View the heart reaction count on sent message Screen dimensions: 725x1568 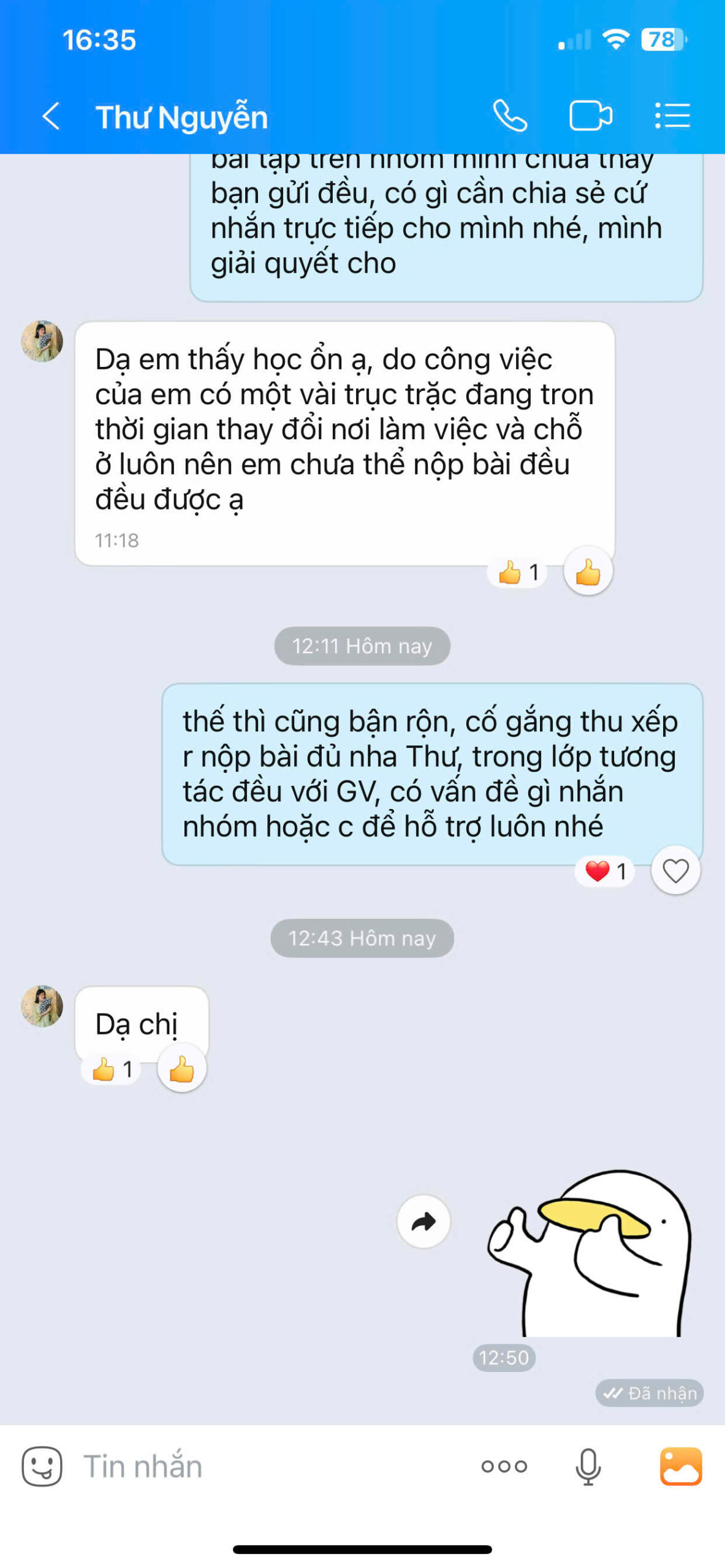(x=605, y=871)
